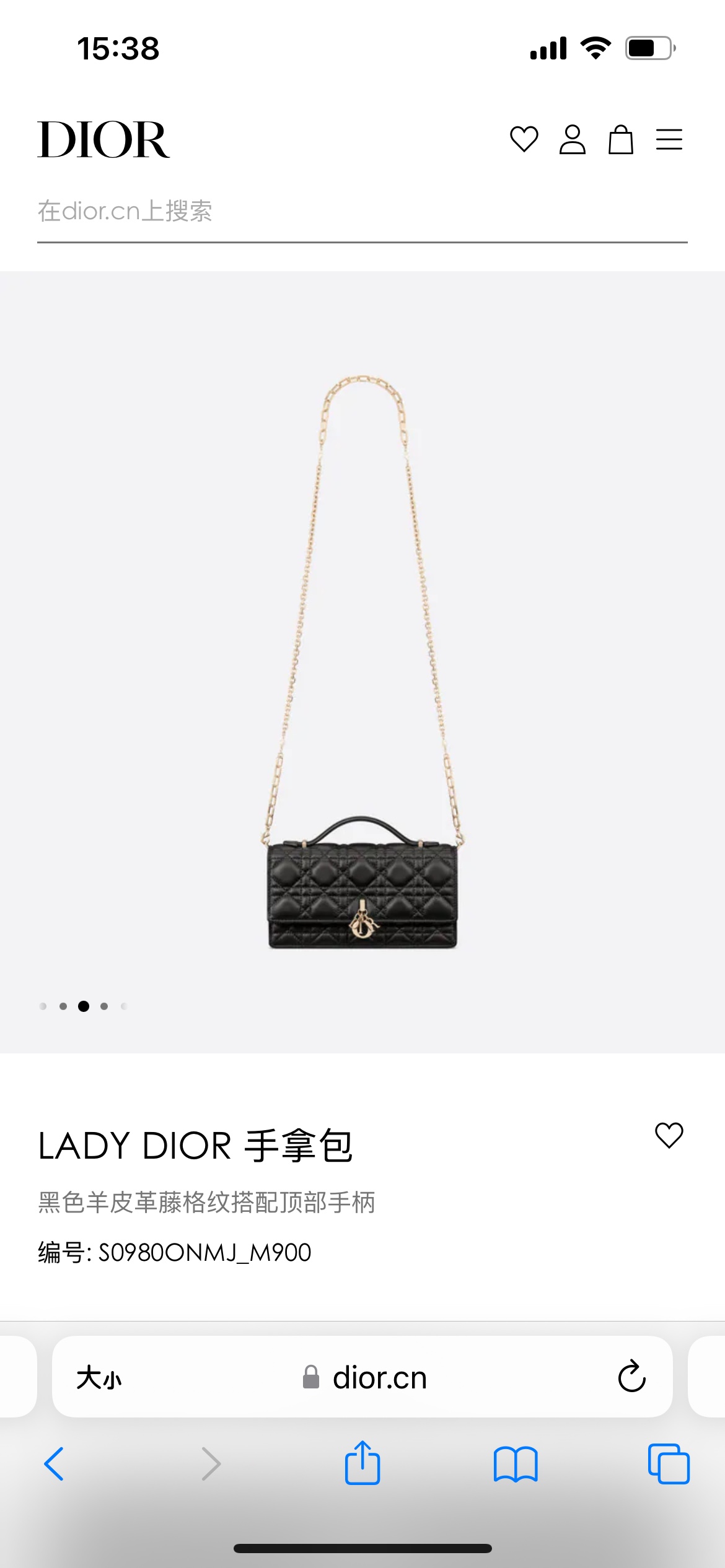Show all open Safari tabs
This screenshot has height=1568, width=725.
[669, 1464]
